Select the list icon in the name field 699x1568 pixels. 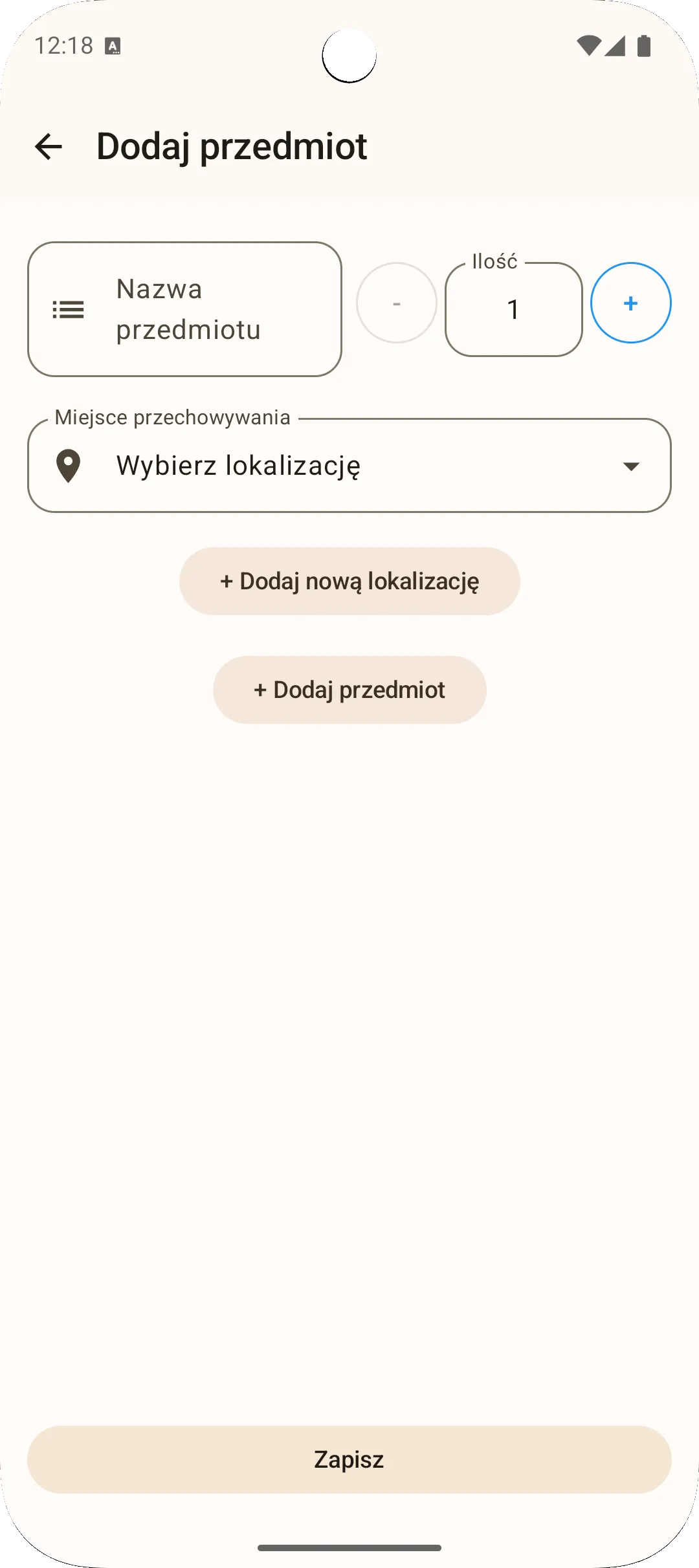coord(69,310)
